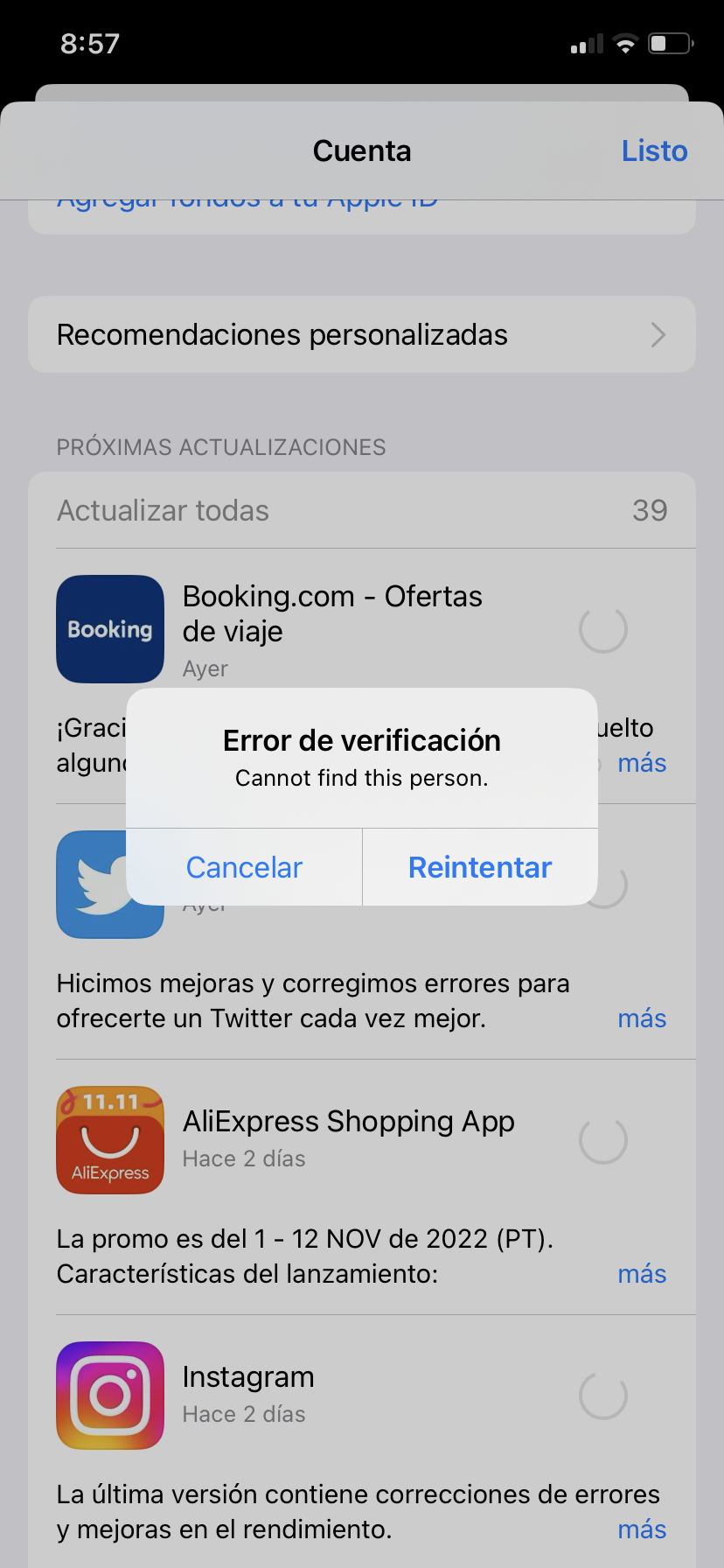This screenshot has height=1568, width=724.
Task: Expand más on Twitter's update notes
Action: [642, 1018]
